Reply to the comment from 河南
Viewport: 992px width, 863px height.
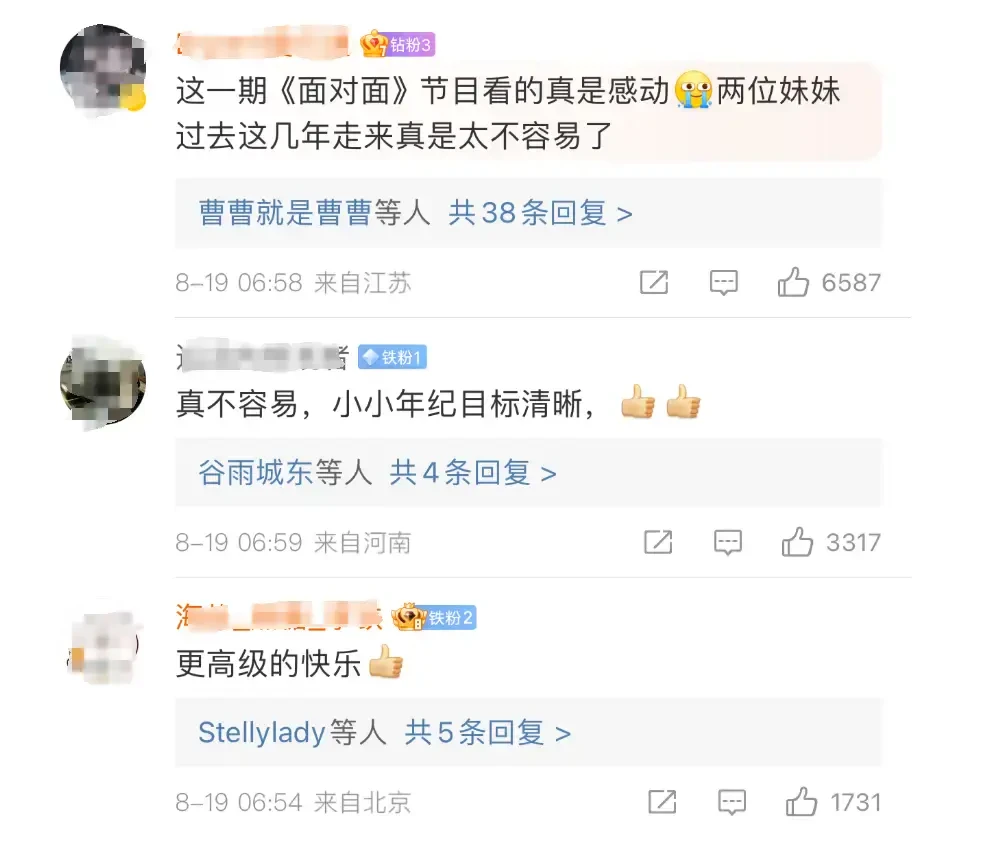(x=727, y=543)
